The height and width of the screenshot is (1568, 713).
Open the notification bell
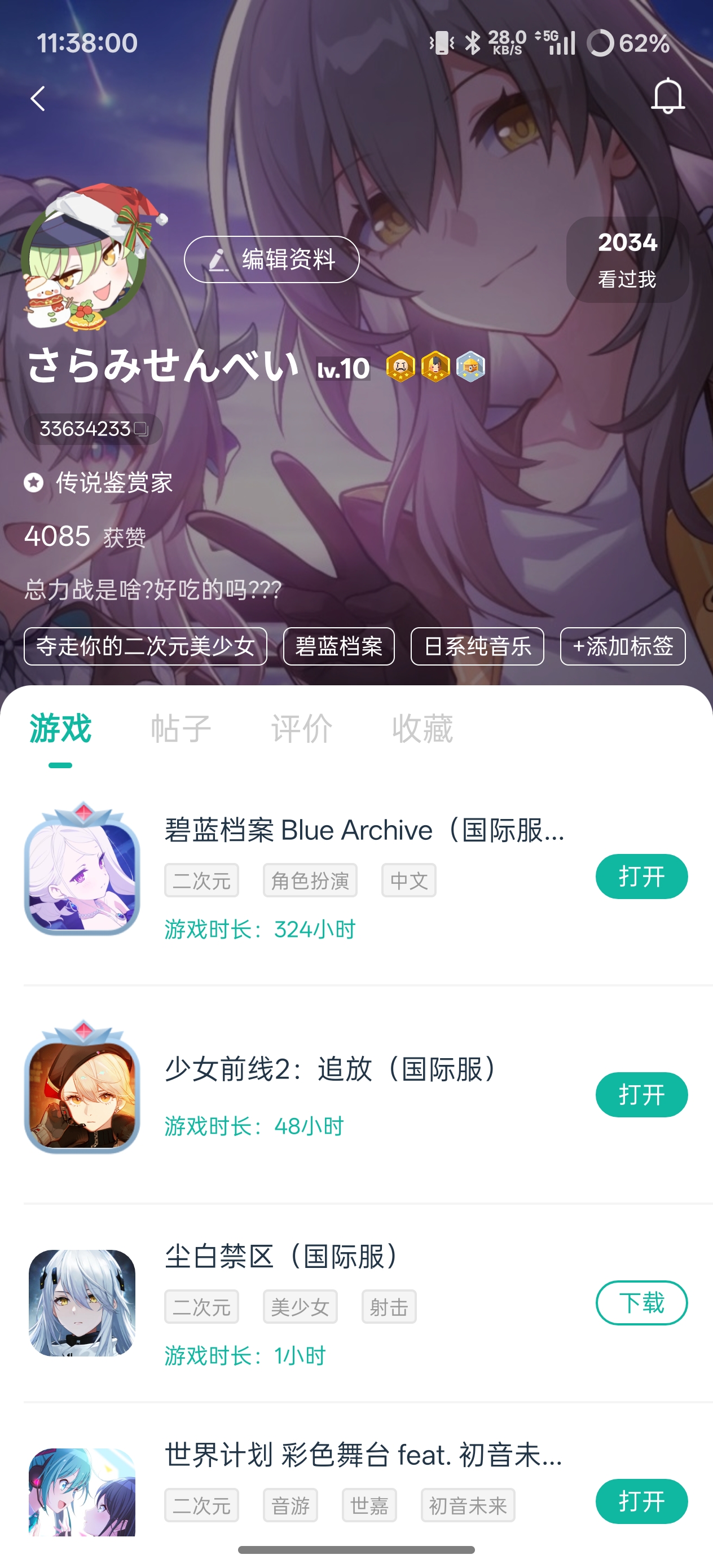668,96
